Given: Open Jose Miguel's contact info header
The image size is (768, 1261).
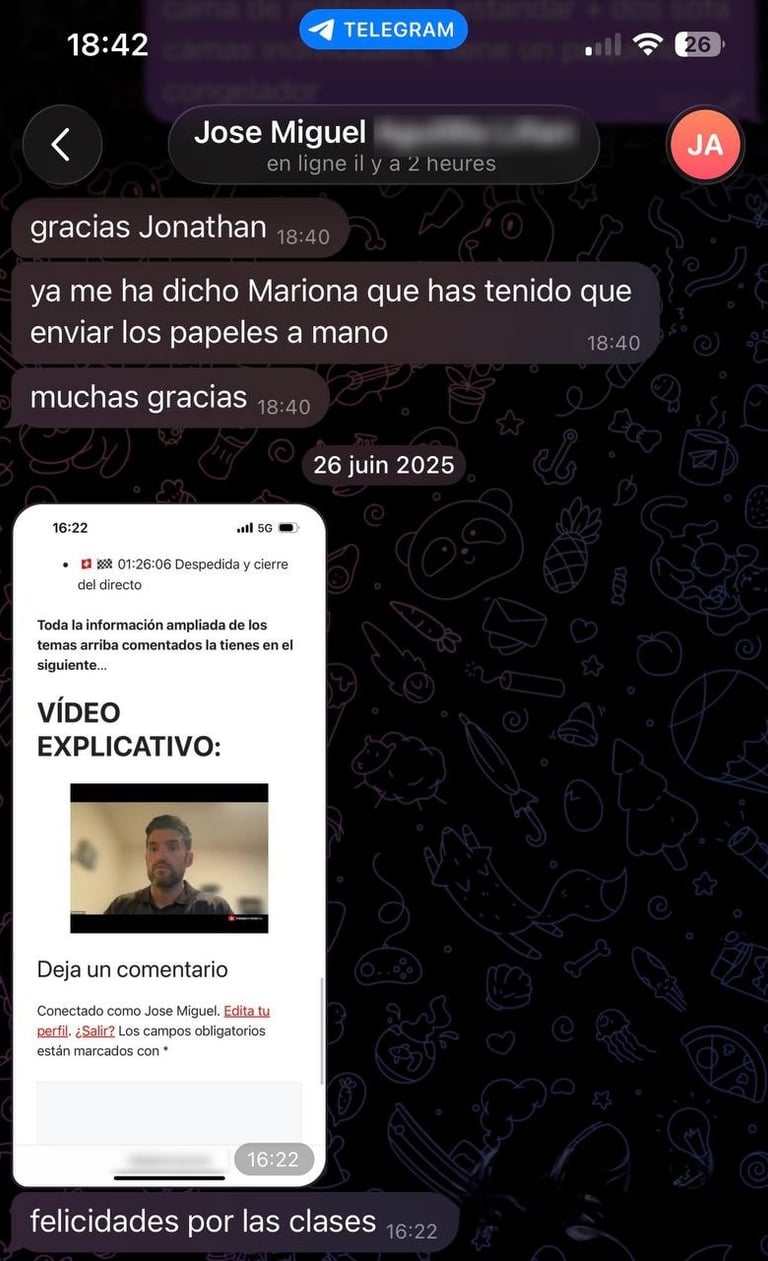Looking at the screenshot, I should pos(383,145).
